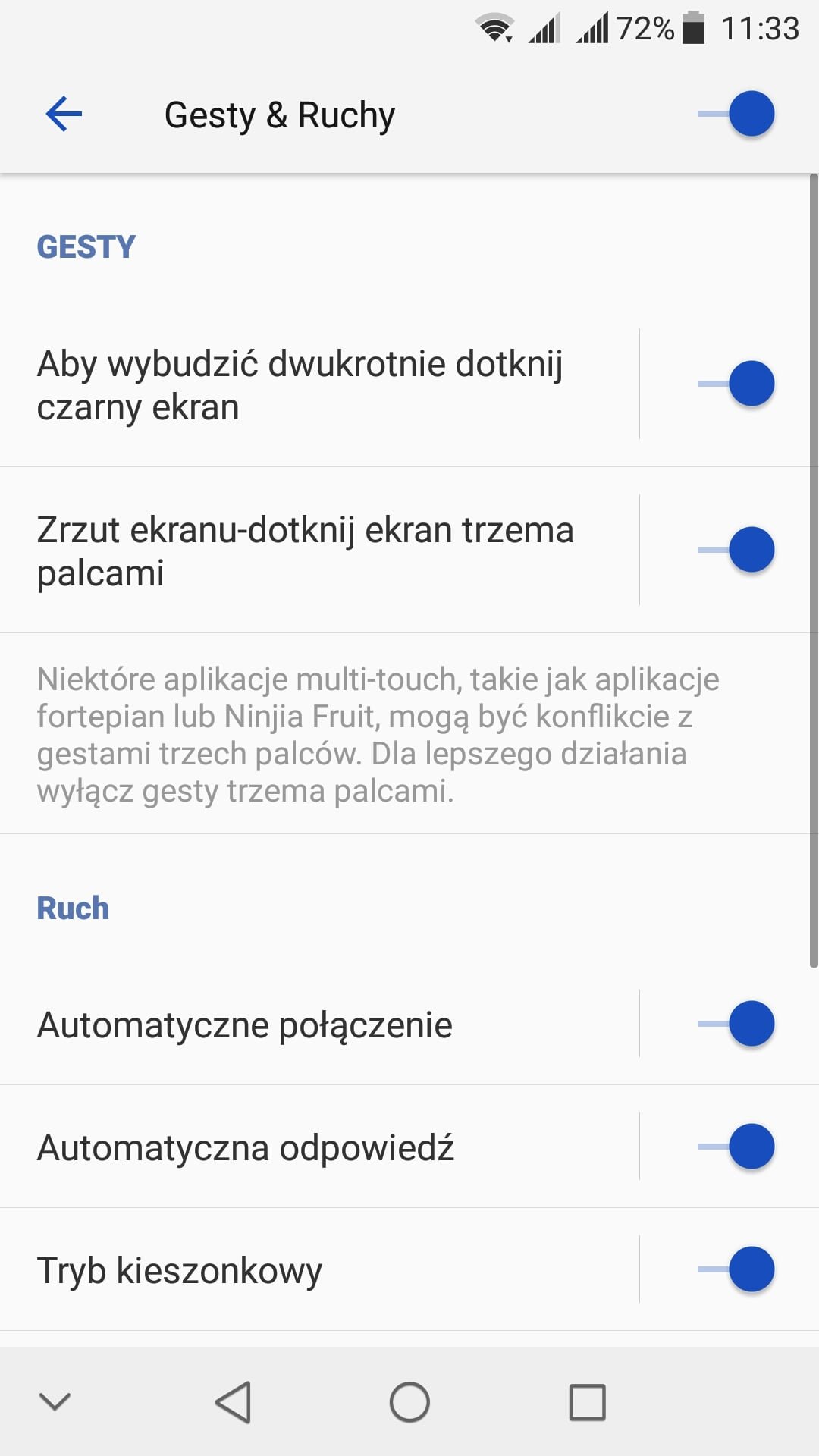The height and width of the screenshot is (1456, 819).
Task: Go back using the top-left arrow
Action: pos(64,115)
